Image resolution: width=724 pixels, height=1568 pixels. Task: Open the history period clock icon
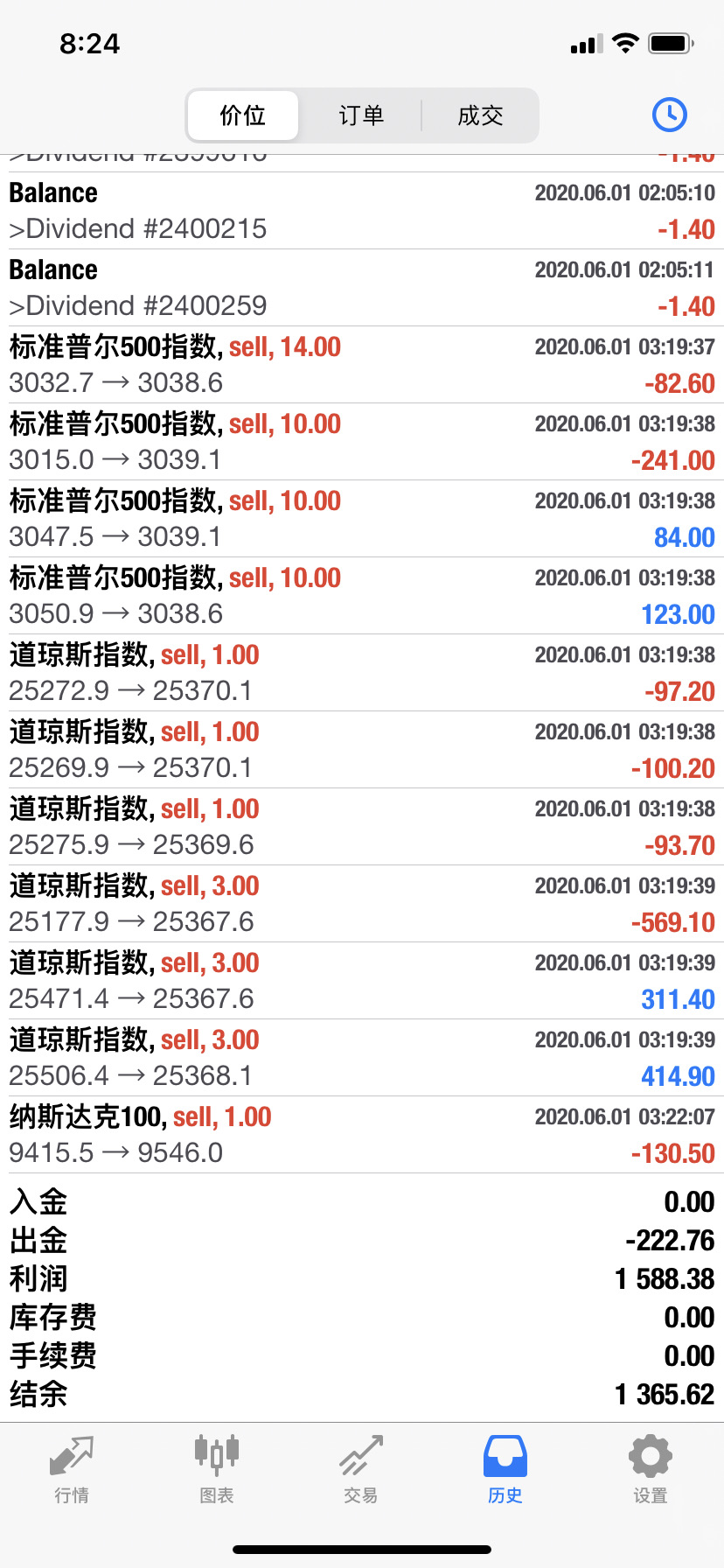[669, 115]
